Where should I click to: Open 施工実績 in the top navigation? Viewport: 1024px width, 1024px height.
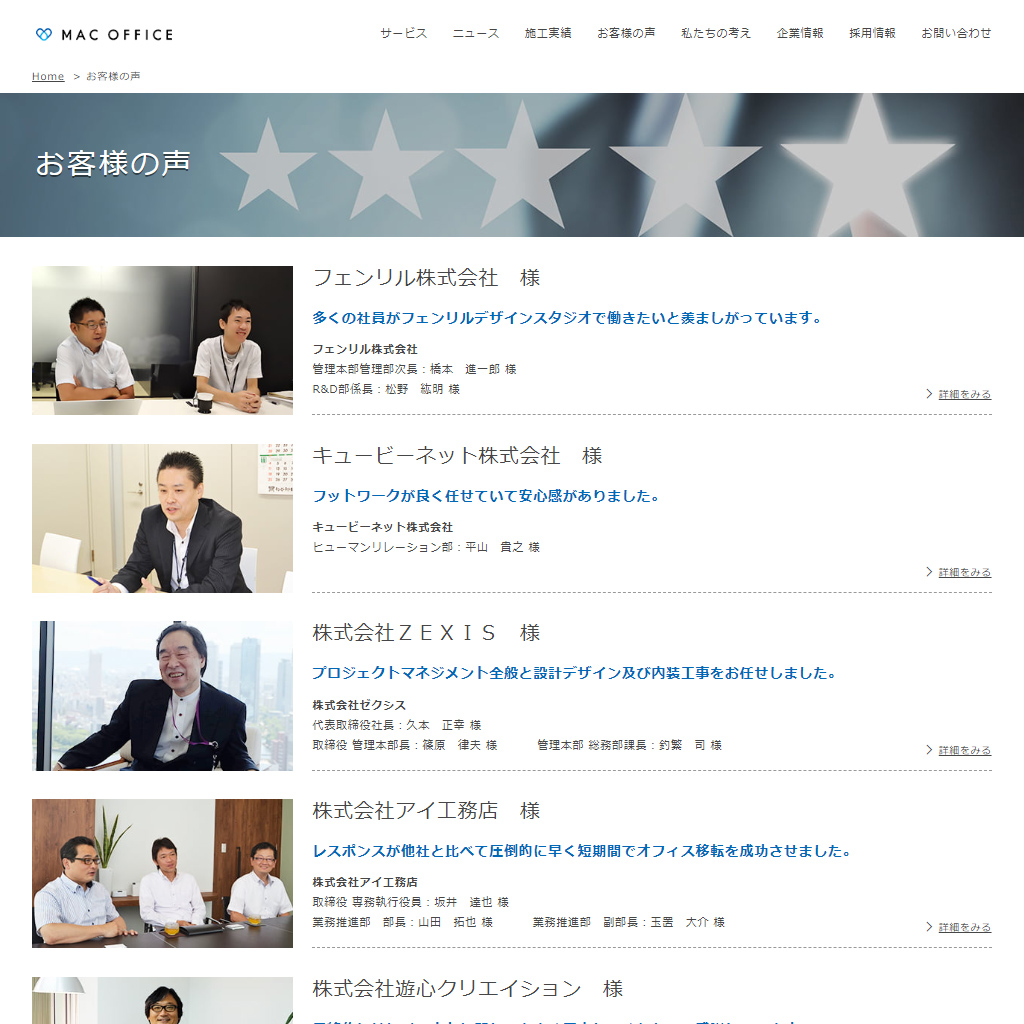click(x=548, y=33)
